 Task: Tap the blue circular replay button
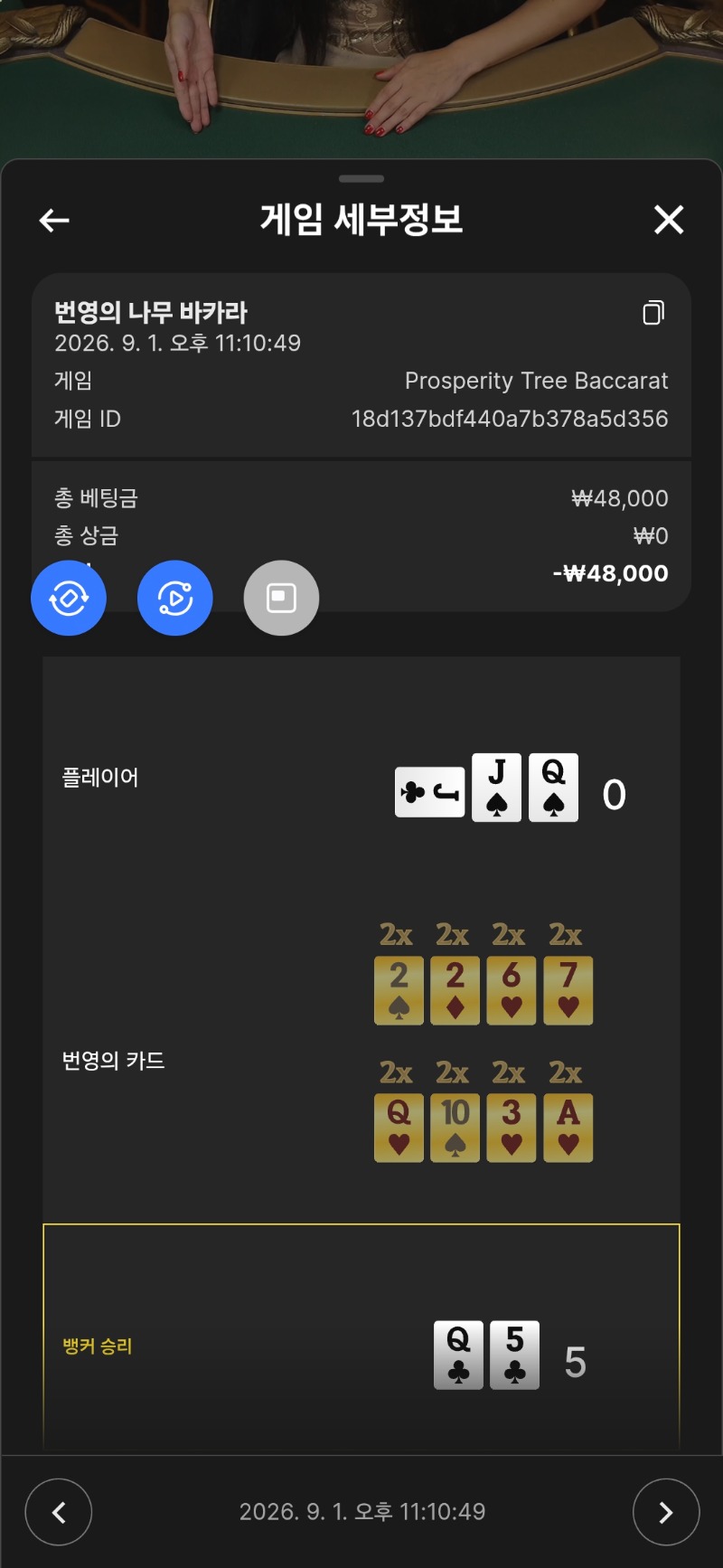[175, 598]
